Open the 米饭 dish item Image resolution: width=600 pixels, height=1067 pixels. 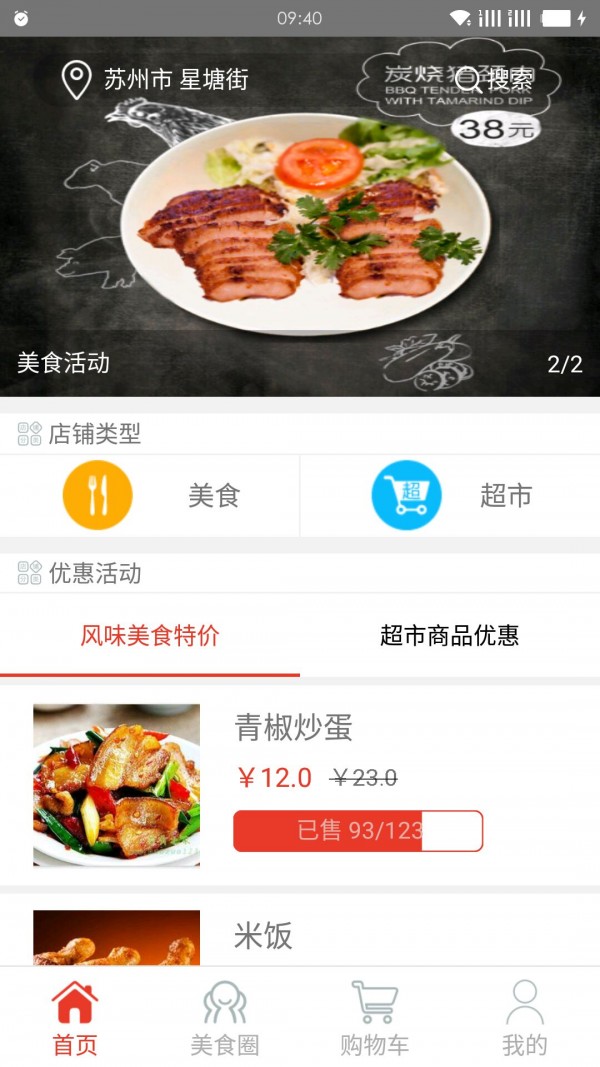coord(300,935)
